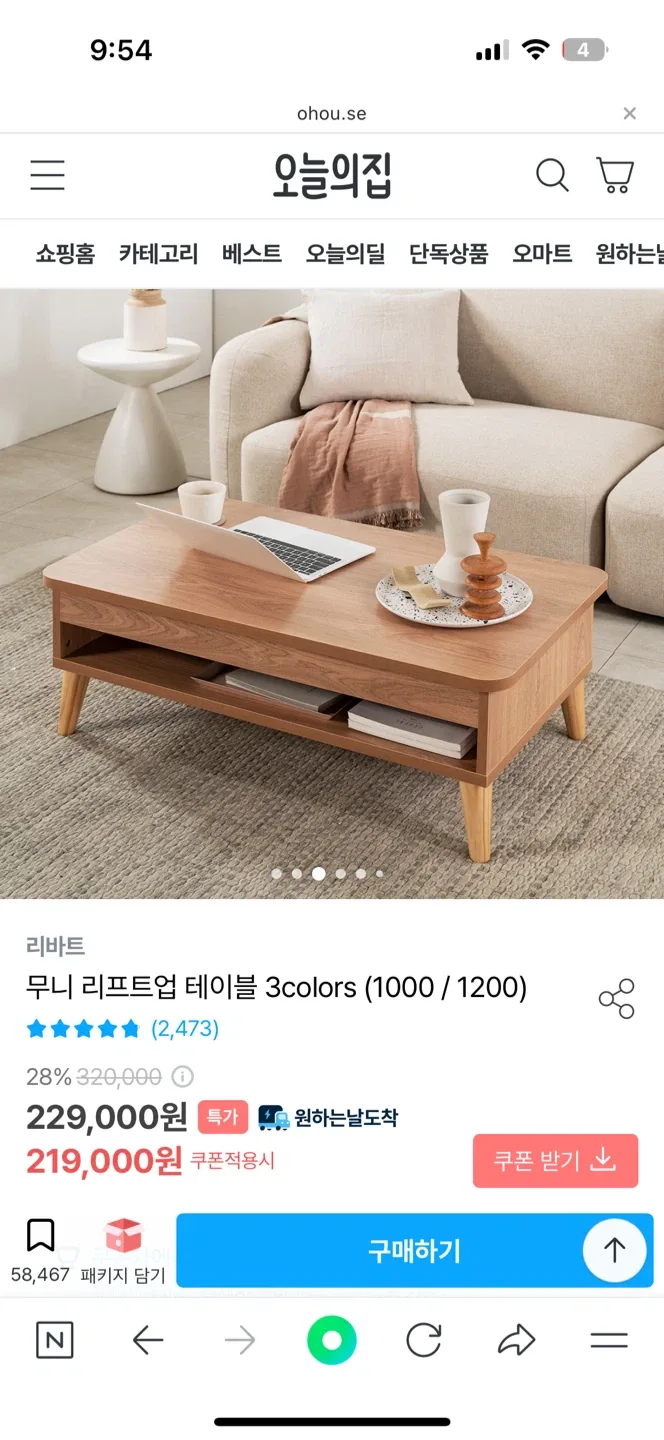View the 2,473 reviews
Image resolution: width=664 pixels, height=1440 pixels.
point(184,1029)
